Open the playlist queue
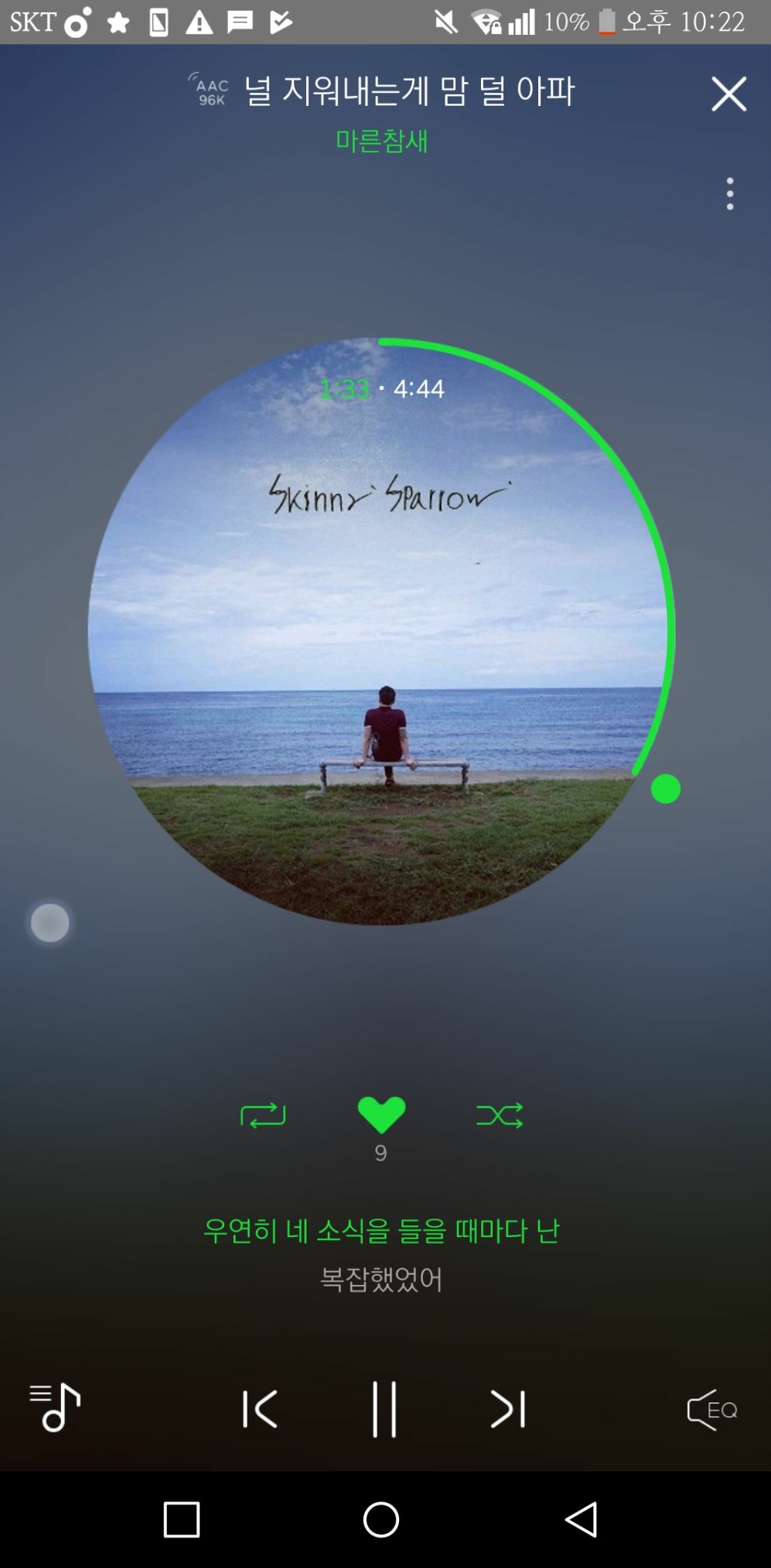This screenshot has width=771, height=1568. click(x=55, y=1407)
